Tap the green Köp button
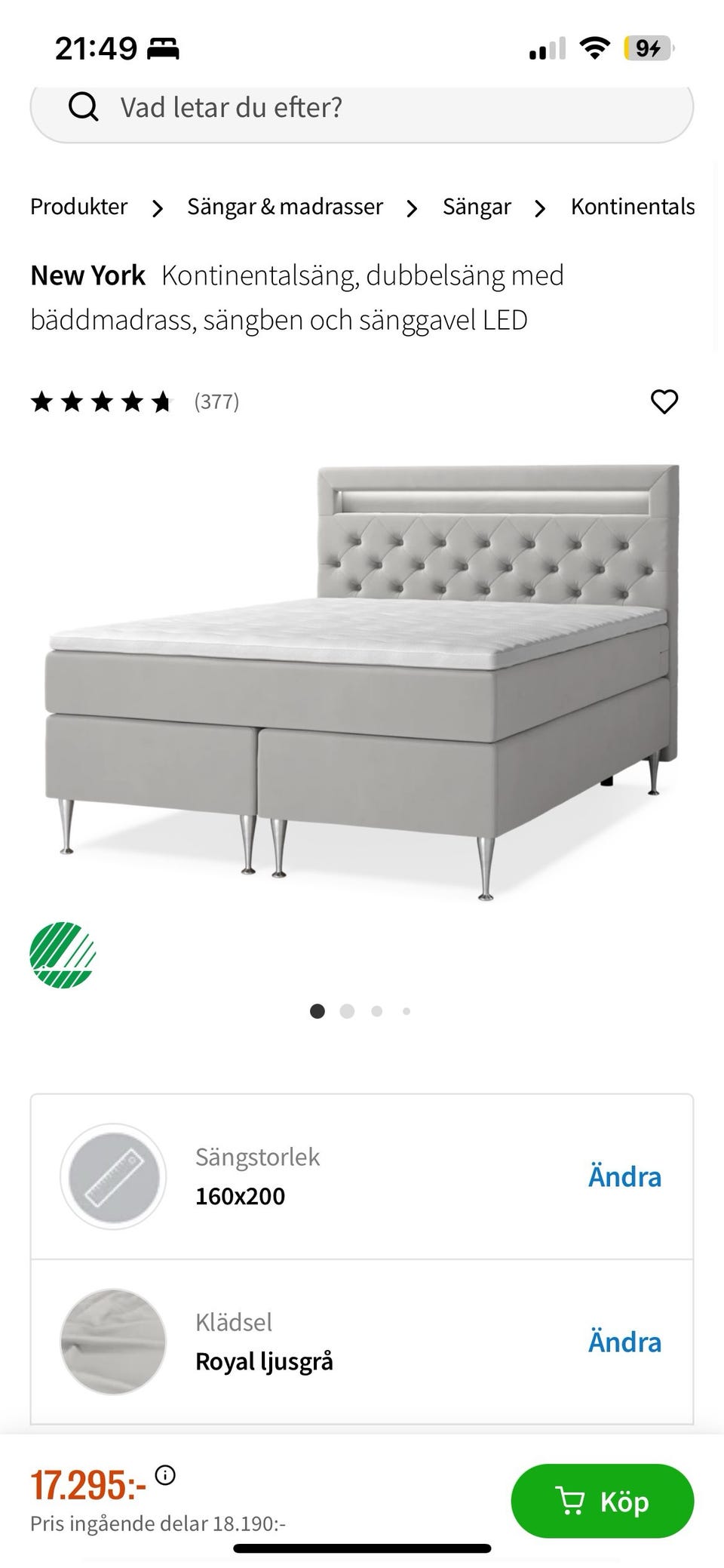Screen dimensions: 724x1568 (602, 1501)
